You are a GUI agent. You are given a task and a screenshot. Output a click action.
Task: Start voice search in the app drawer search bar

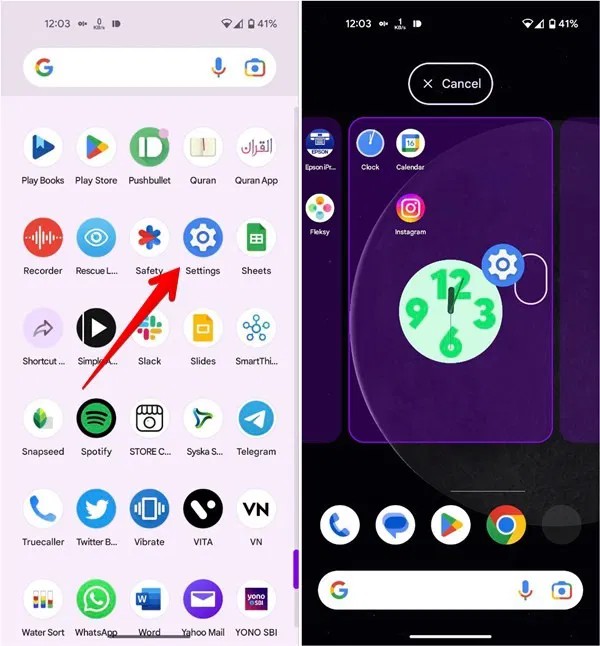coord(219,69)
